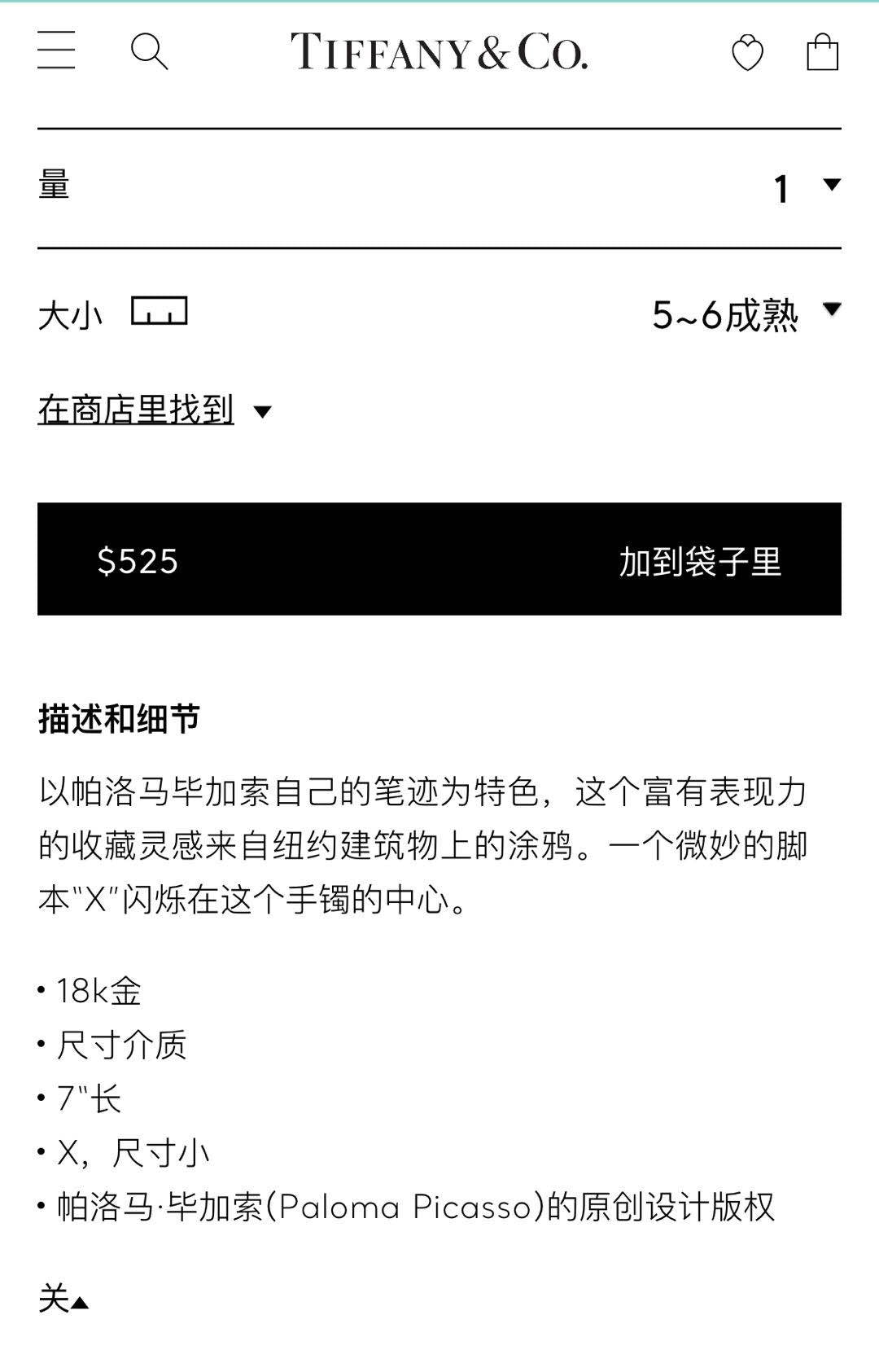Open the size guide ruler icon
879x1372 pixels.
click(160, 313)
